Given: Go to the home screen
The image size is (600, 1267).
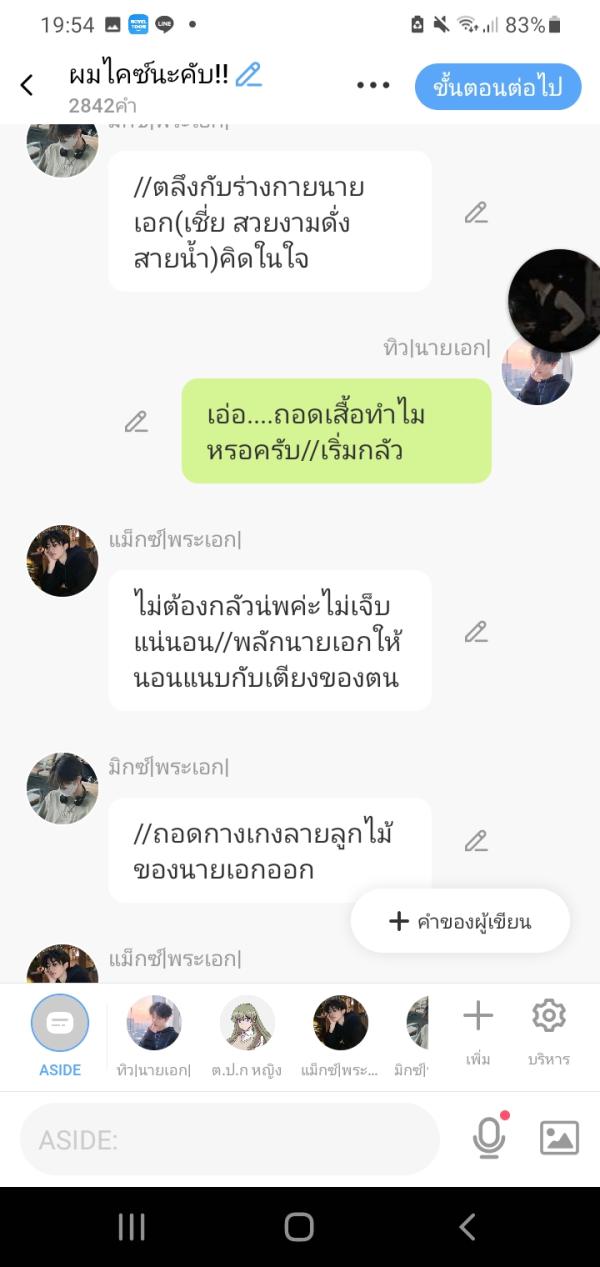Looking at the screenshot, I should pos(299,1227).
